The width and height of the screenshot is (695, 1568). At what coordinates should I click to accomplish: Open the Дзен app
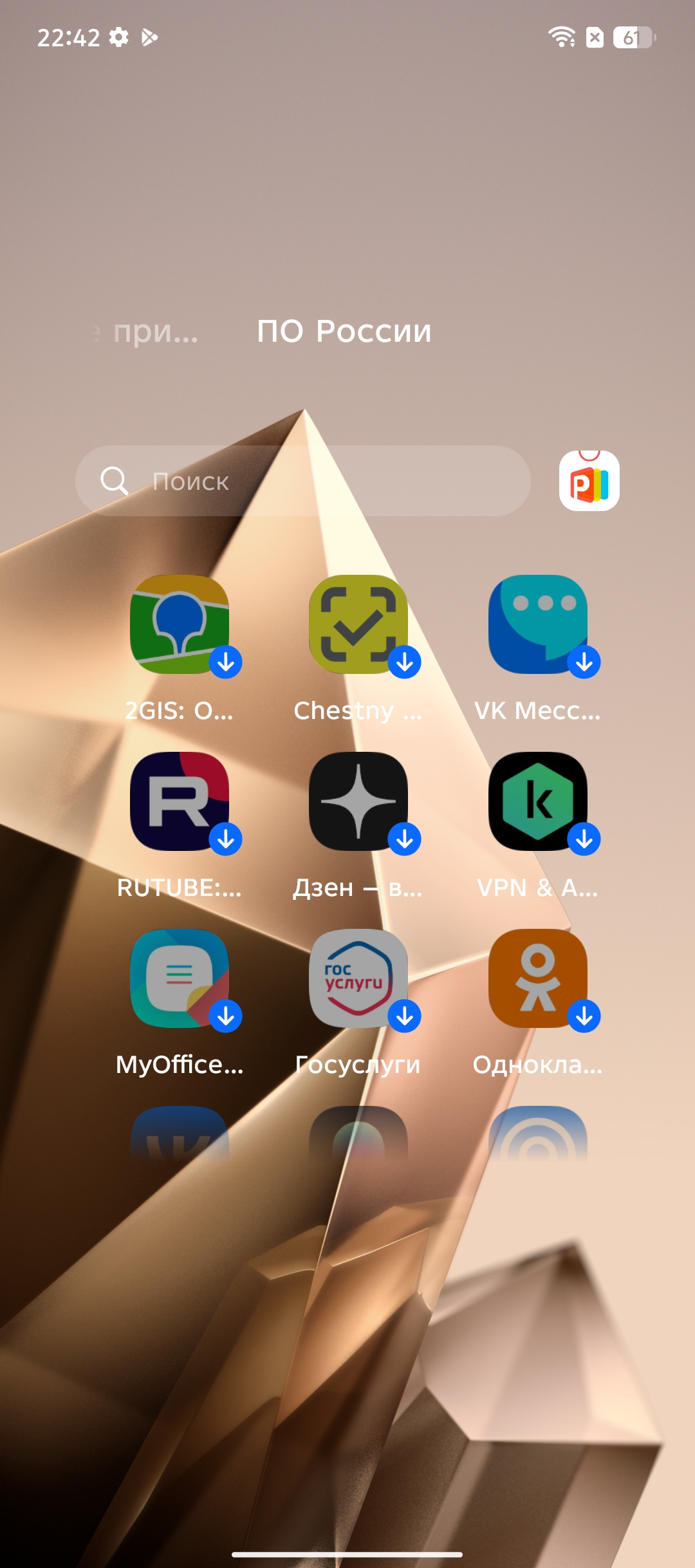(358, 801)
